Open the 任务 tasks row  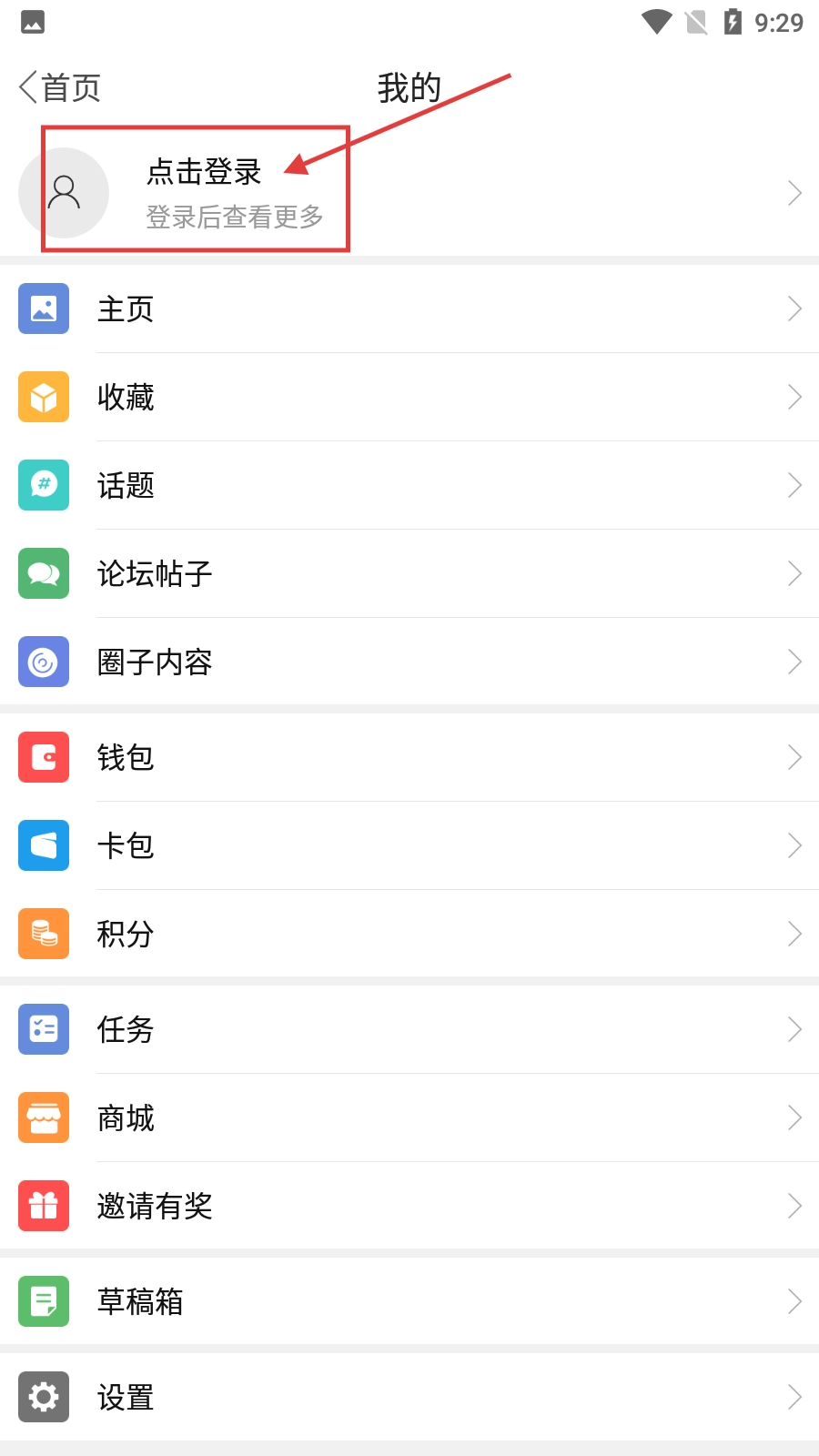(x=409, y=1030)
